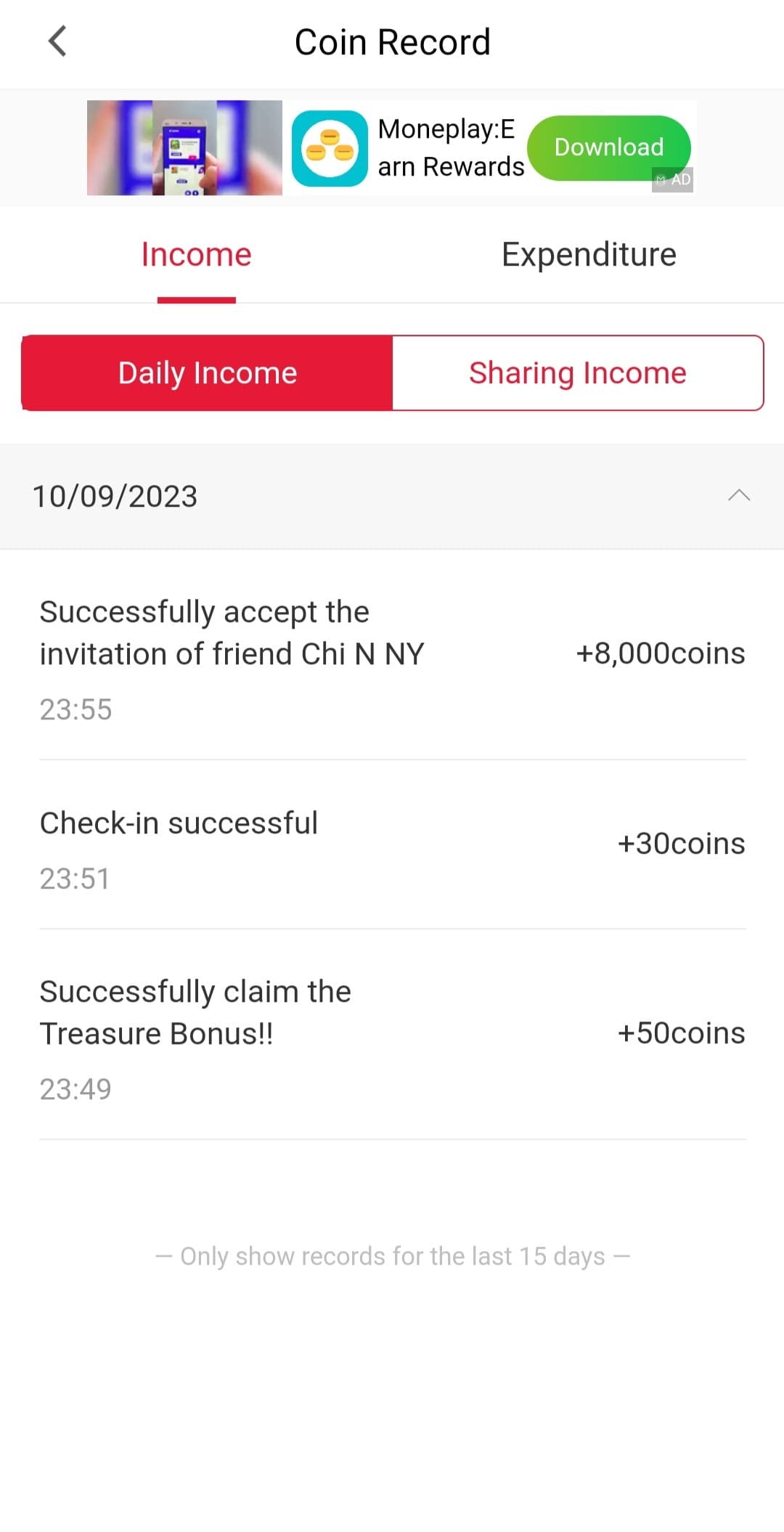Open the Moneplay ad image
Screen dimensions: 784x1532
click(x=184, y=147)
